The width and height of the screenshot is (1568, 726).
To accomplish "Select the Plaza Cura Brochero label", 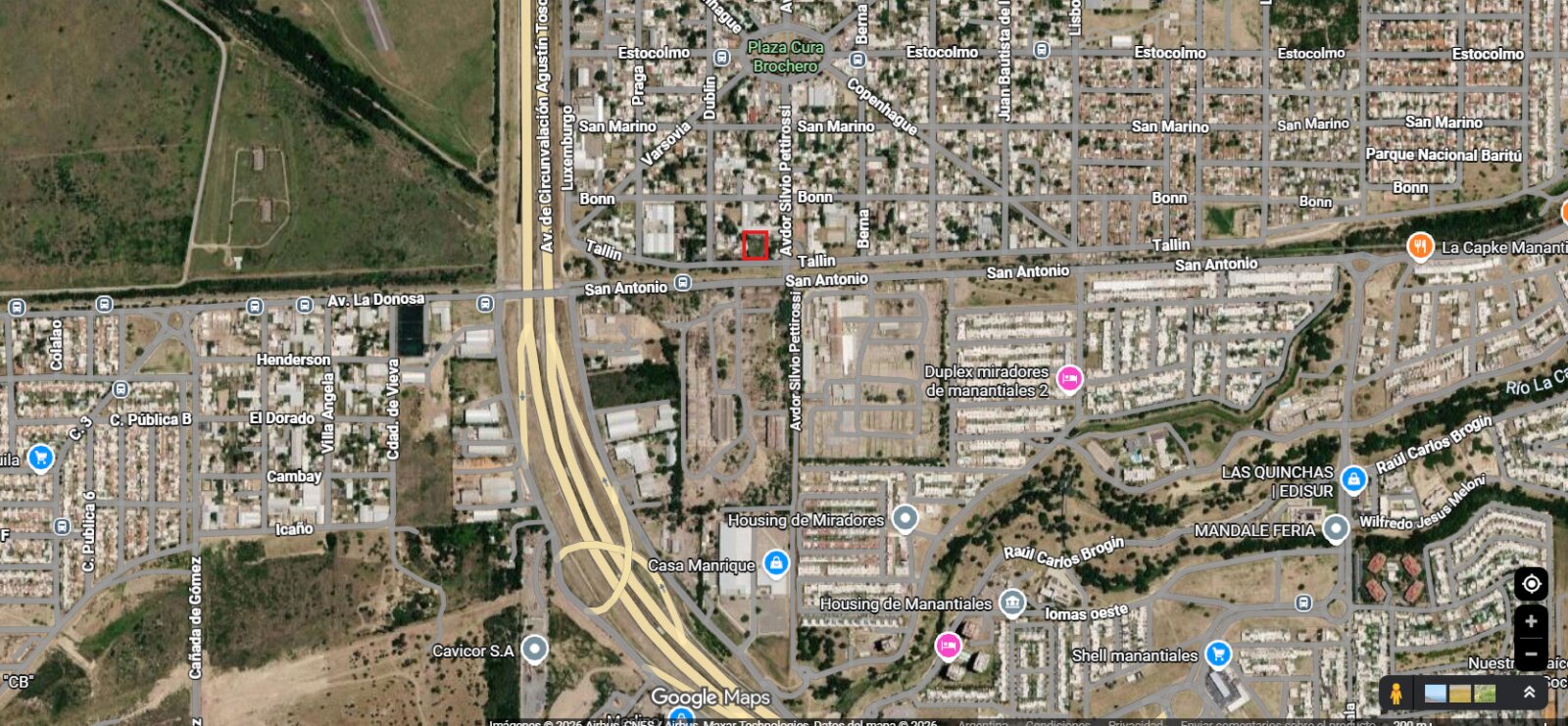I will coord(785,57).
